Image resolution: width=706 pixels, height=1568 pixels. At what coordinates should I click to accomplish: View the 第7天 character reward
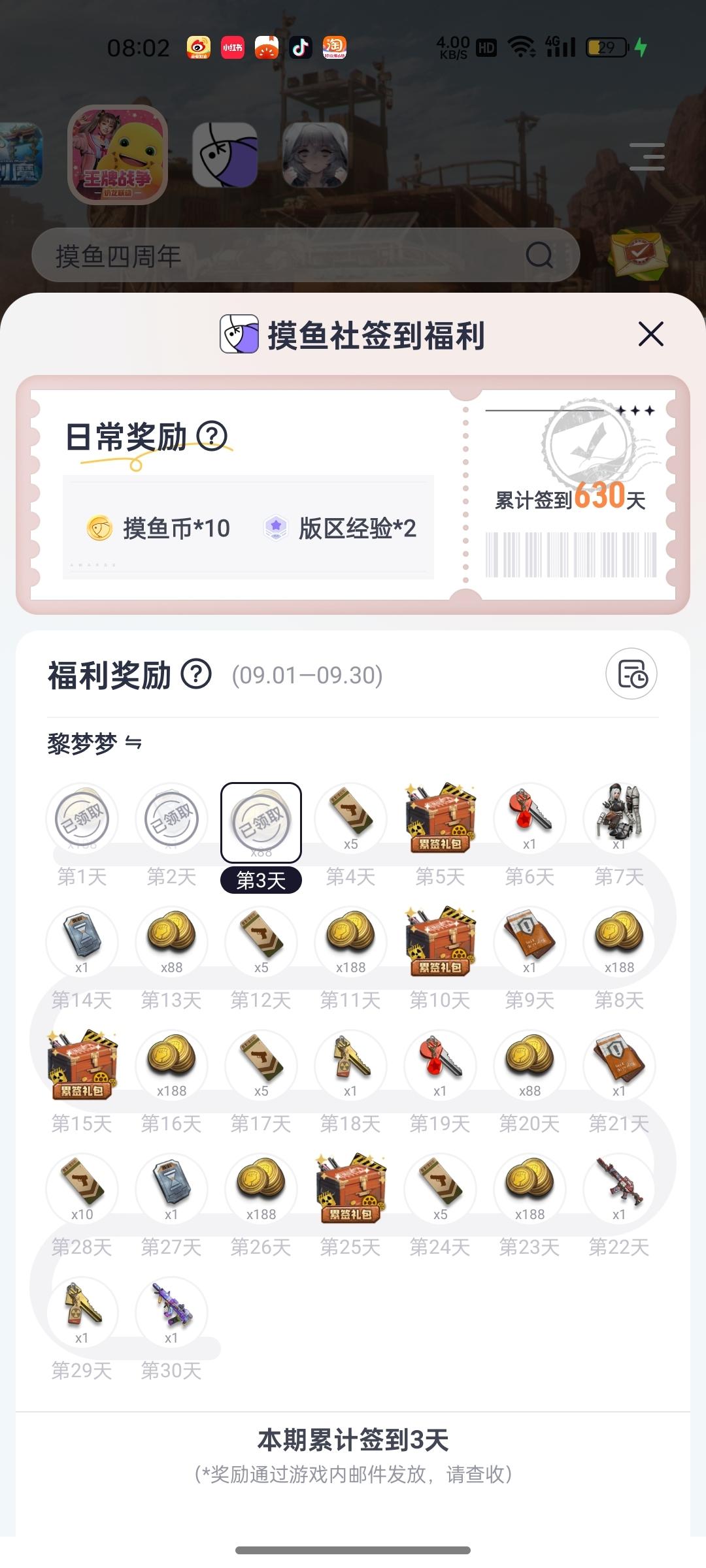619,819
